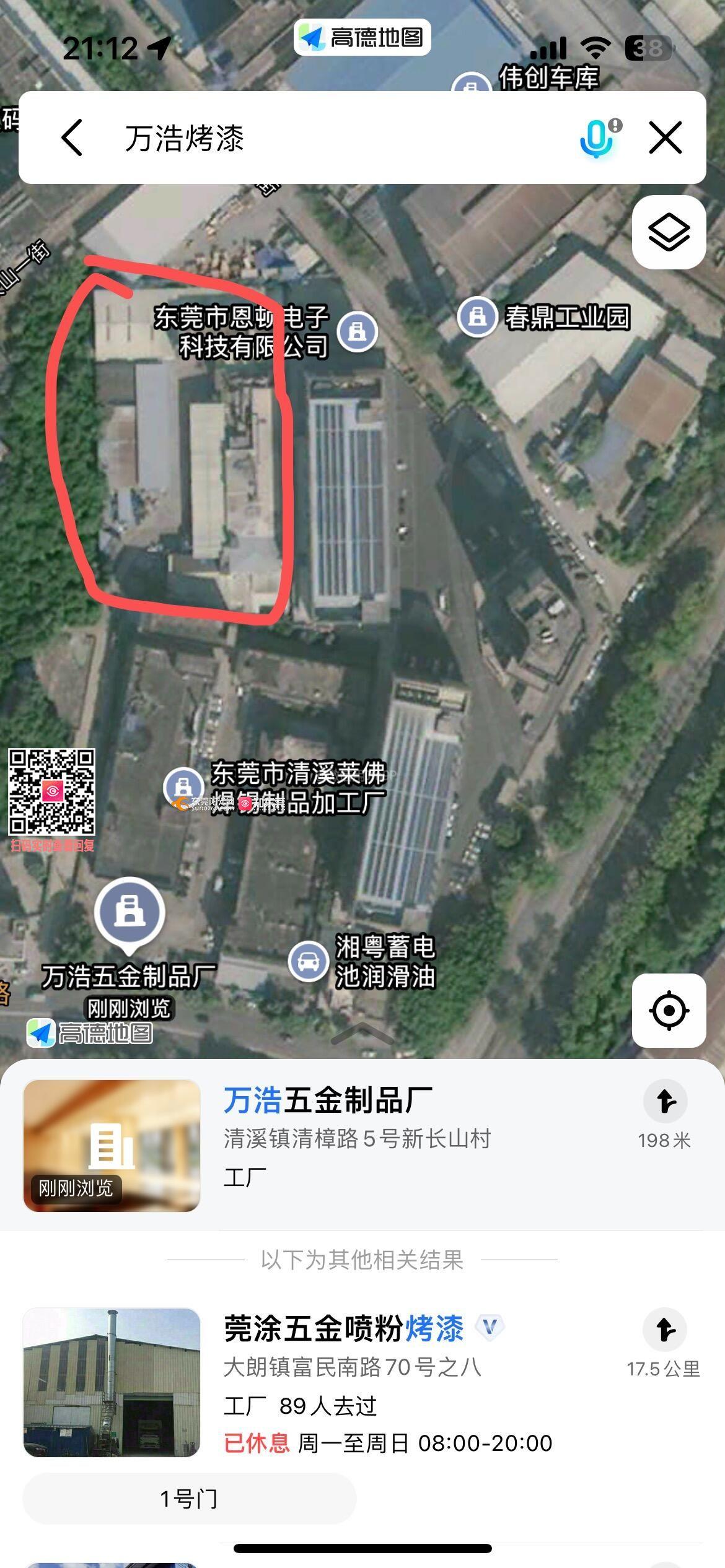Open the 湘粤蓄电池润滑油 map marker
The image size is (725, 1568).
[308, 962]
